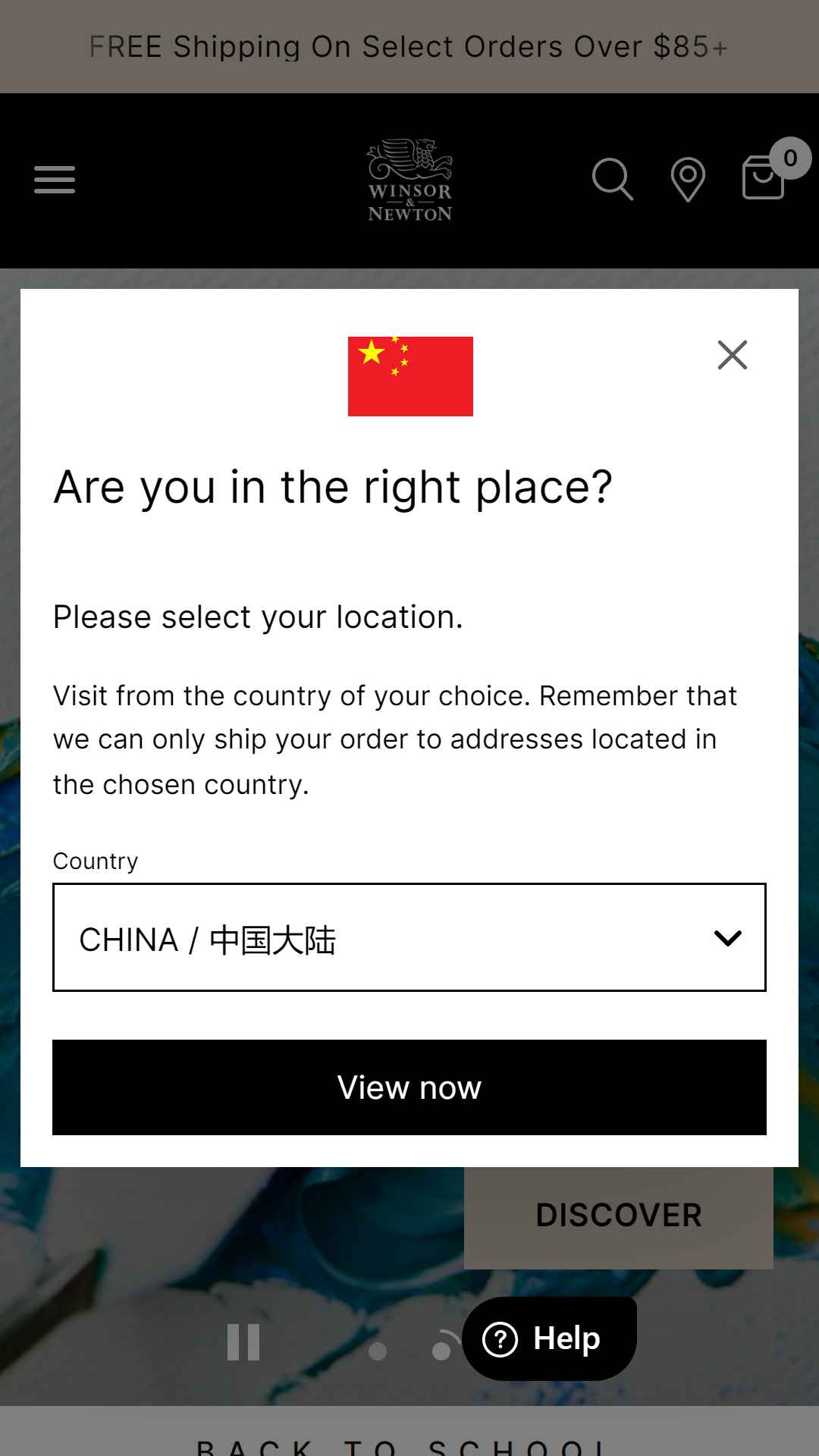This screenshot has width=819, height=1456.
Task: Tap the Discover button
Action: (x=618, y=1216)
